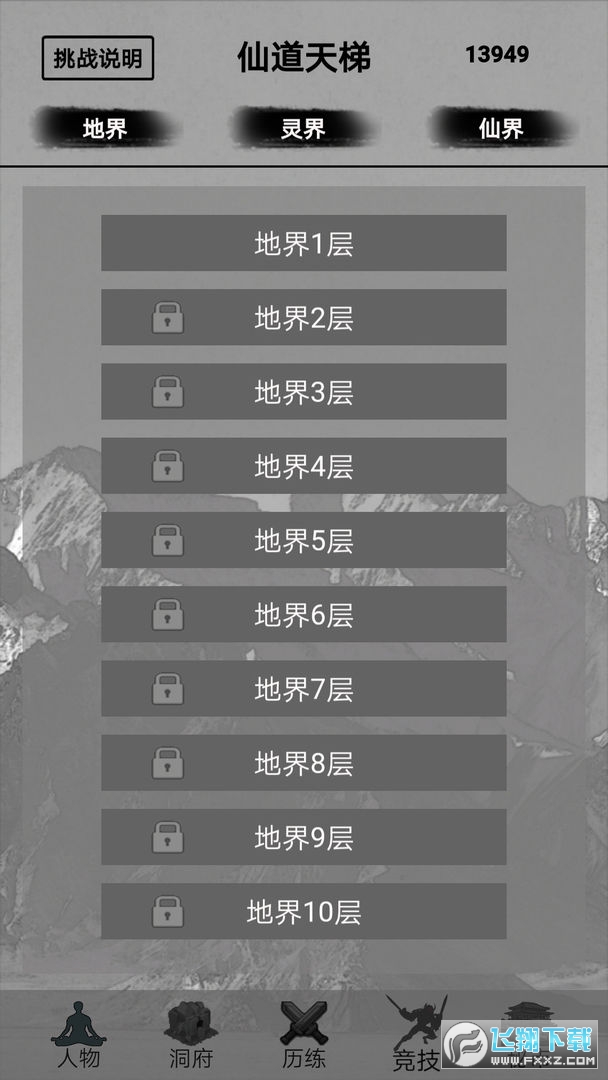This screenshot has width=608, height=1080.
Task: Tap the locked 地界4层 level
Action: coord(303,466)
